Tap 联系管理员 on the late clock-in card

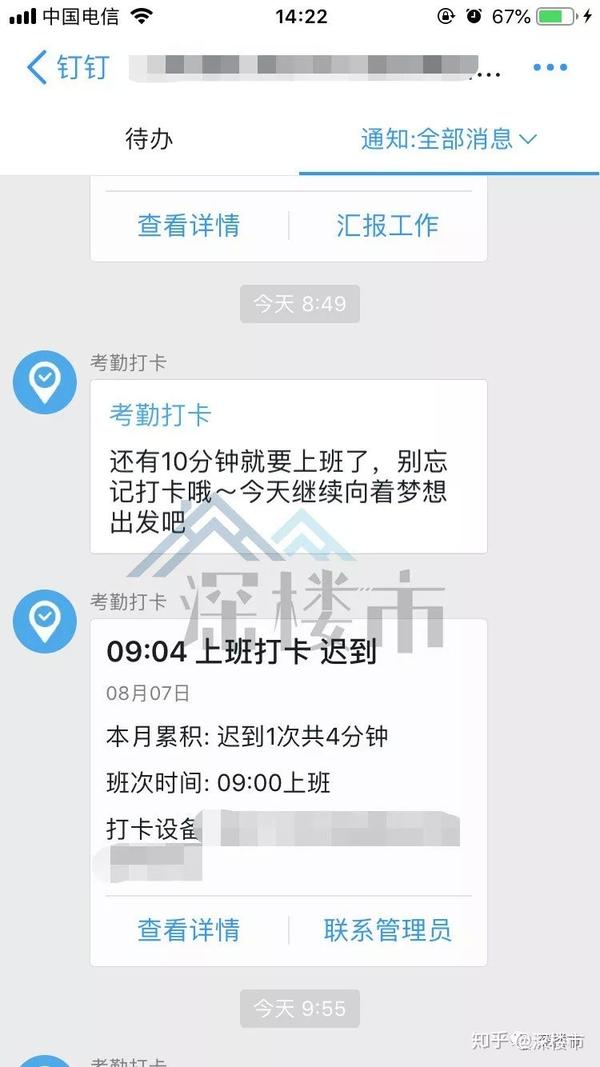click(387, 930)
